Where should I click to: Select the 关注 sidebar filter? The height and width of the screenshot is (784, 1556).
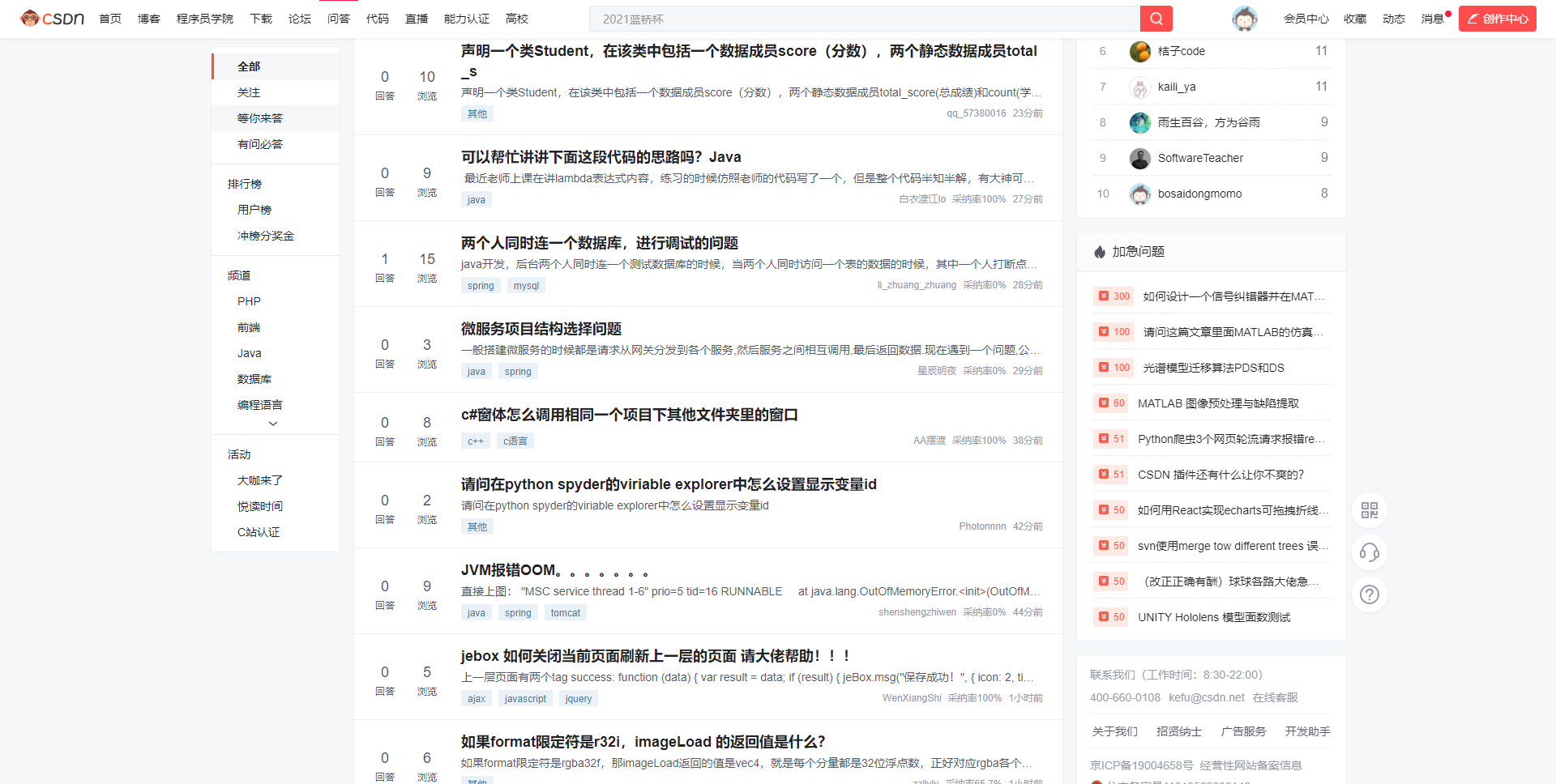click(x=249, y=92)
